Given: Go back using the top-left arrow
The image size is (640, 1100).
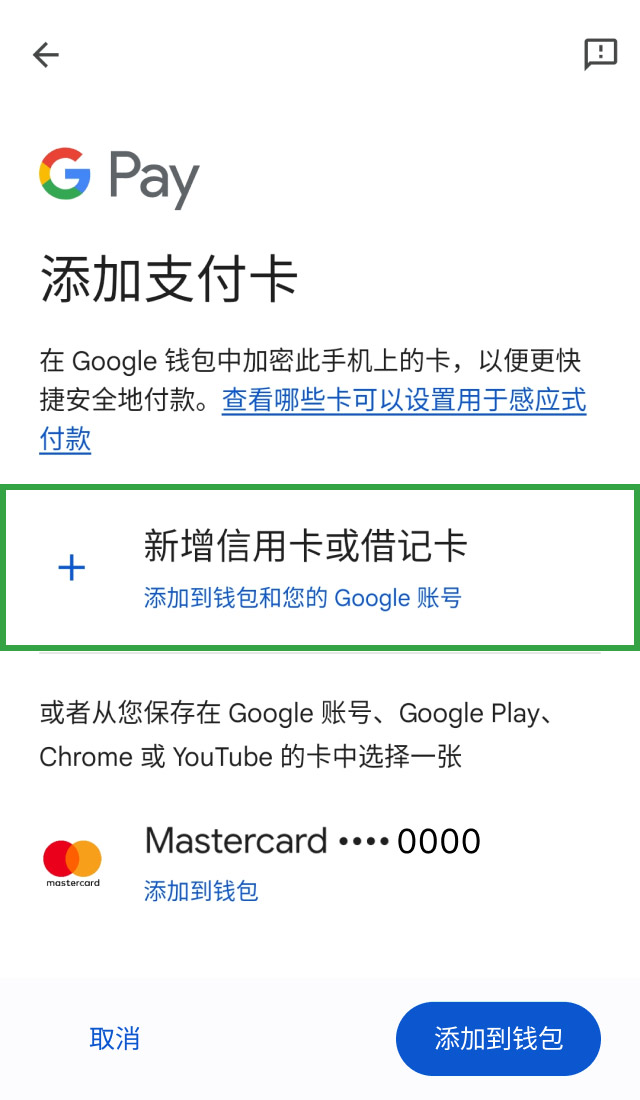Looking at the screenshot, I should coord(46,55).
